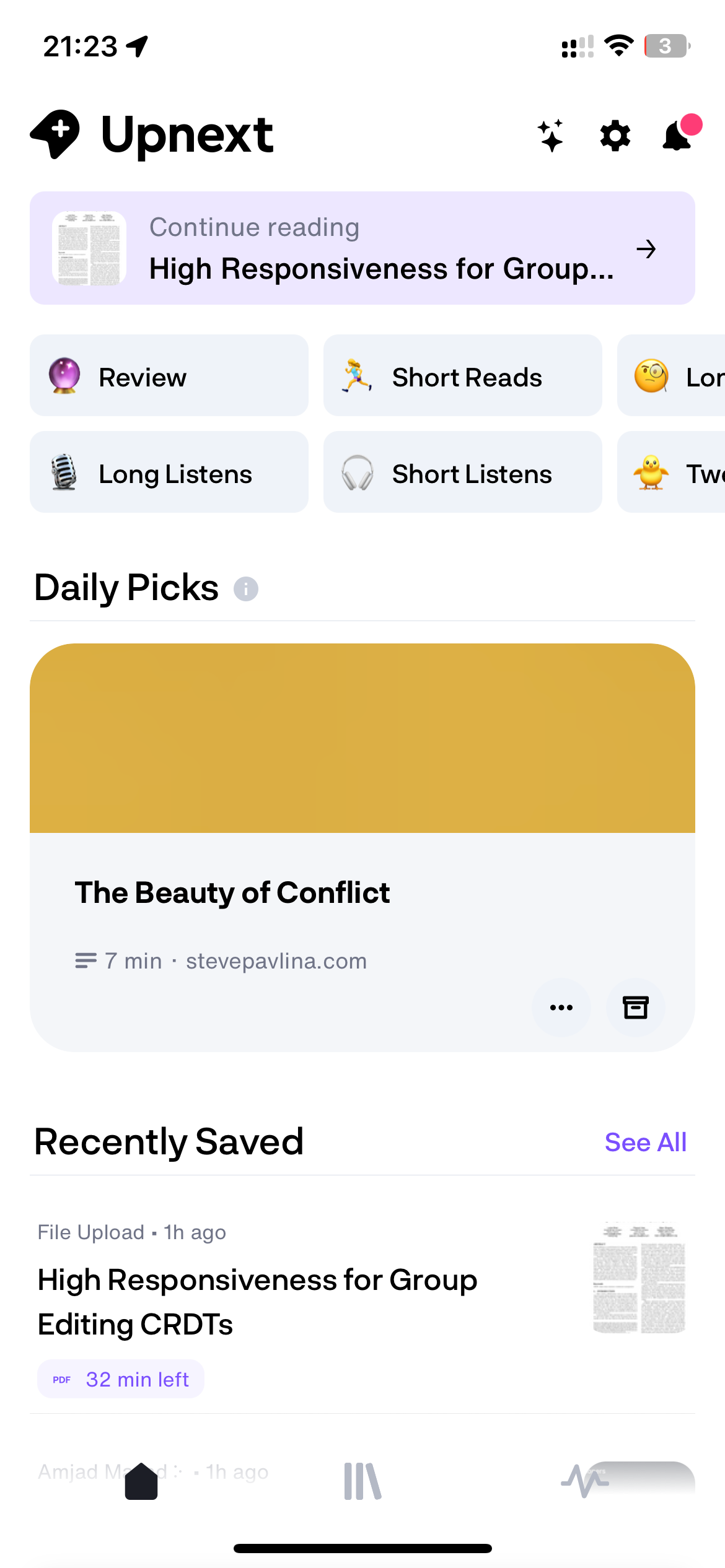Image resolution: width=725 pixels, height=1568 pixels.
Task: Select the Home tab
Action: tap(141, 1480)
